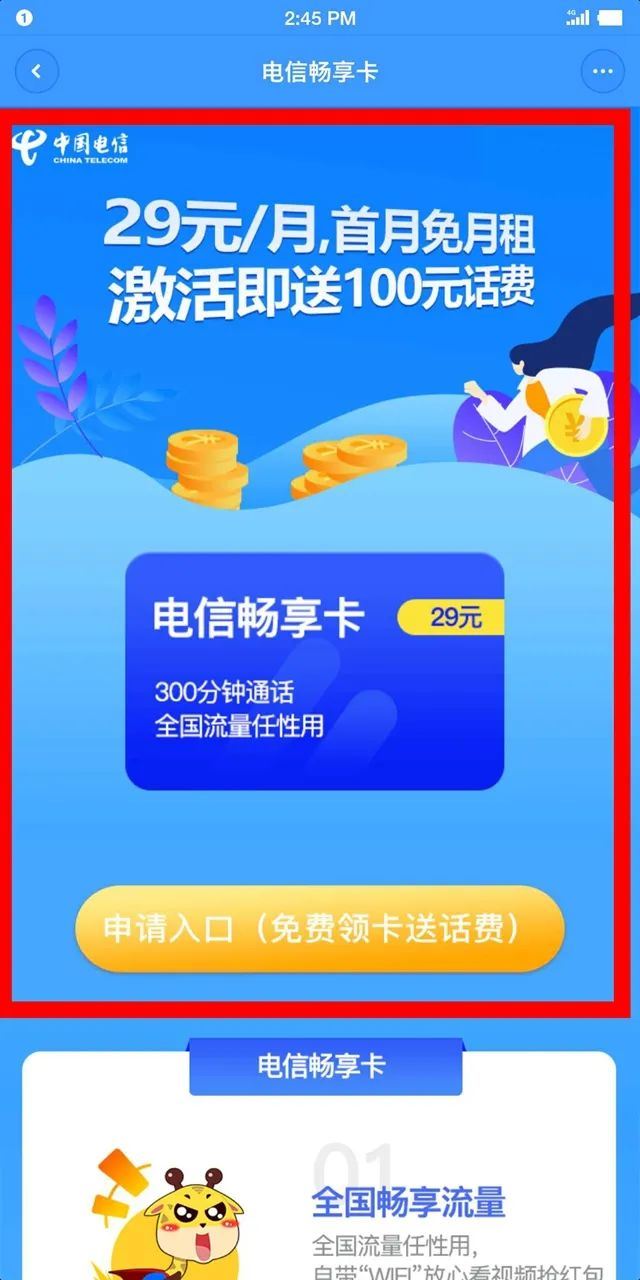Image resolution: width=640 pixels, height=1280 pixels.
Task: Open the three-dot more options menu
Action: click(x=602, y=72)
